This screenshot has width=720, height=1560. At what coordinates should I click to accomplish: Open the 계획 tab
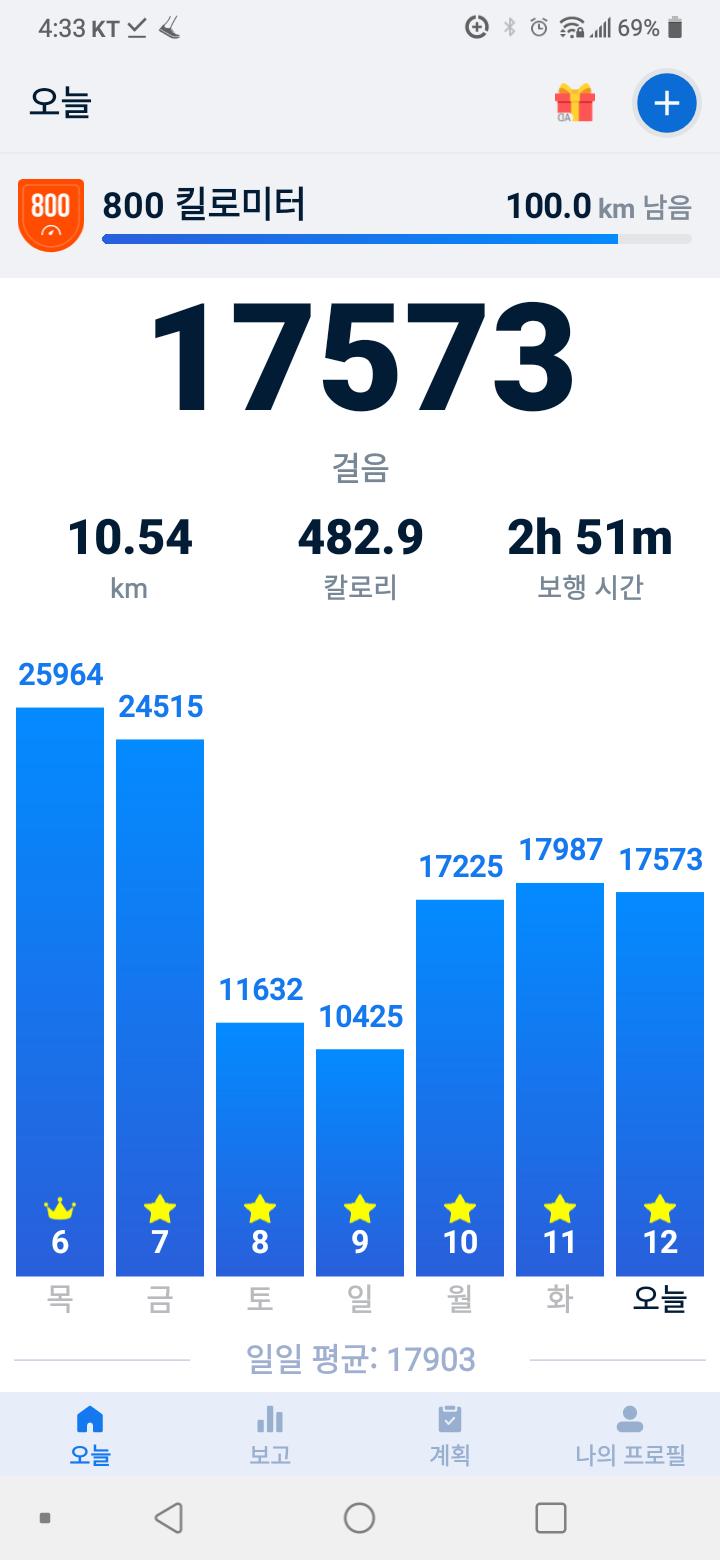click(450, 1435)
